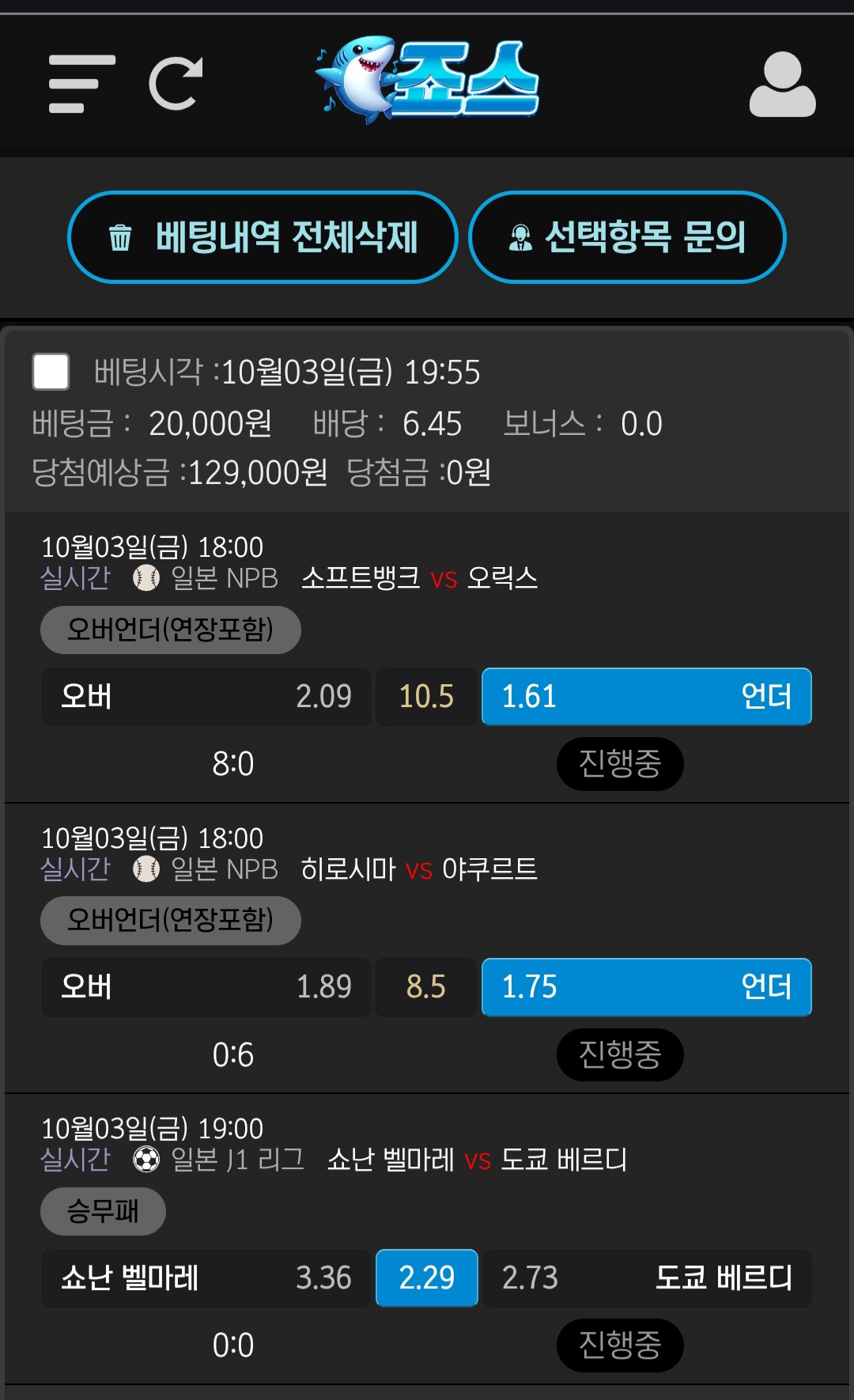The height and width of the screenshot is (1400, 854).
Task: Check the bet slip from 19:55
Action: point(51,372)
